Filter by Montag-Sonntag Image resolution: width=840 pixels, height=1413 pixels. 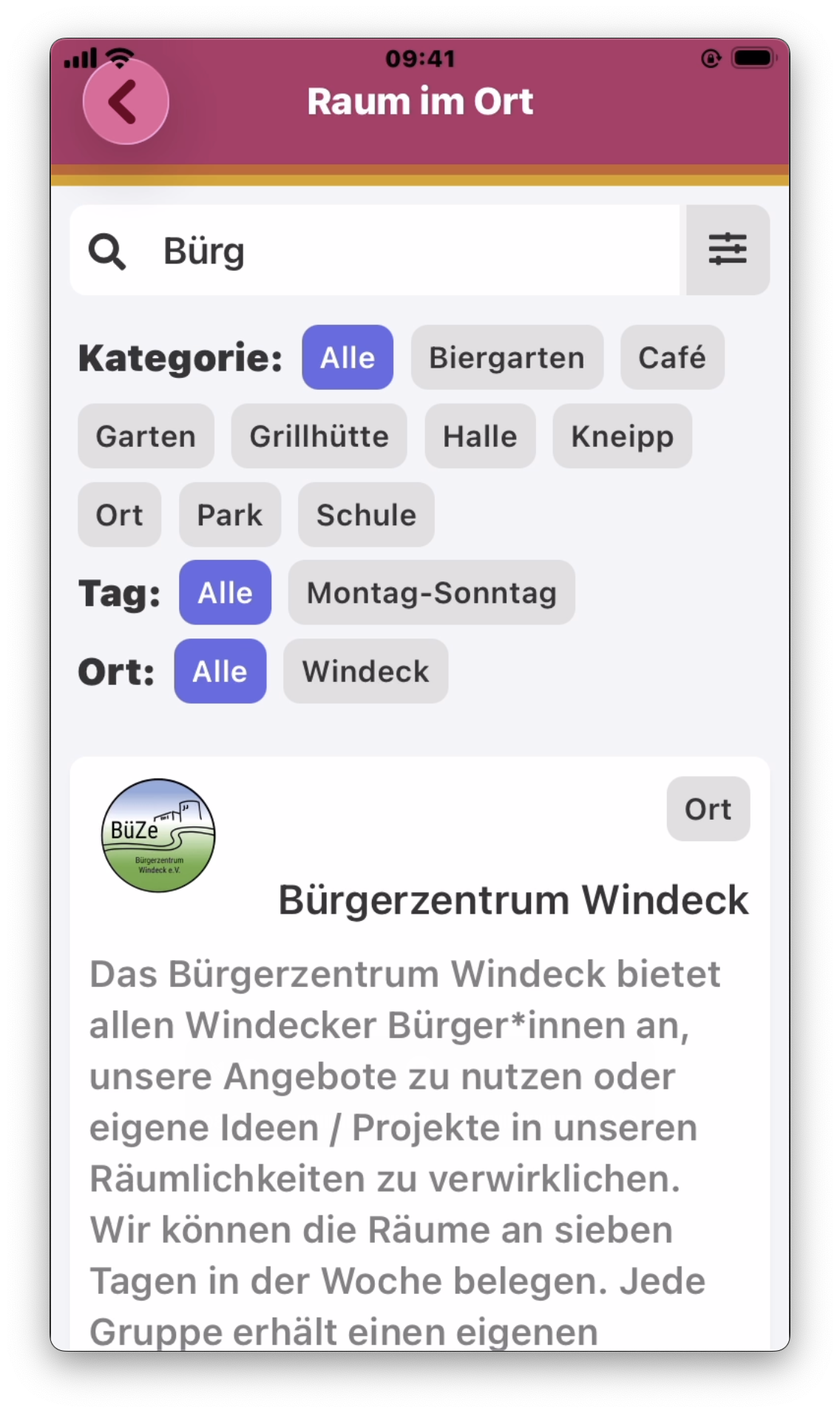coord(431,593)
